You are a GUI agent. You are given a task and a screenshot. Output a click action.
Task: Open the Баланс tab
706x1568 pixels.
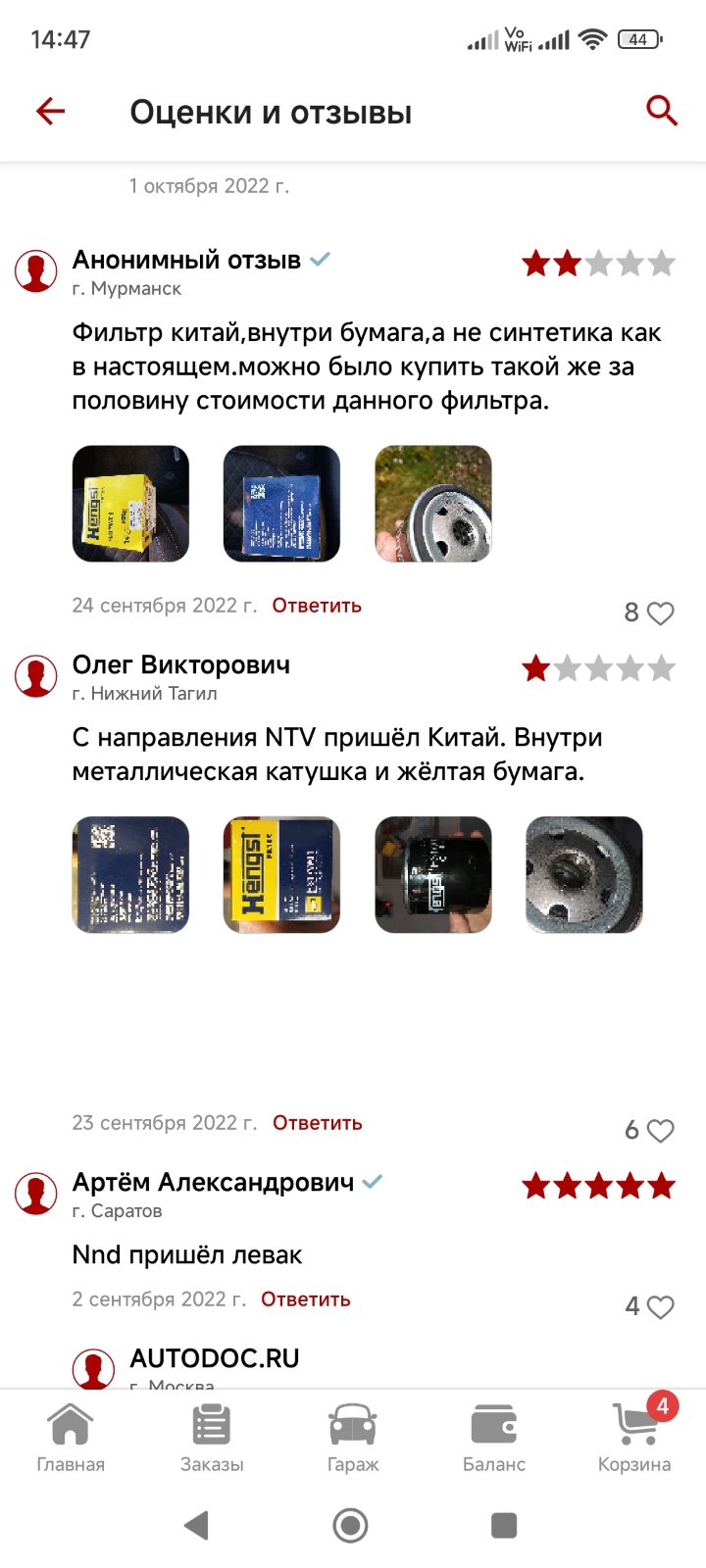[494, 1438]
